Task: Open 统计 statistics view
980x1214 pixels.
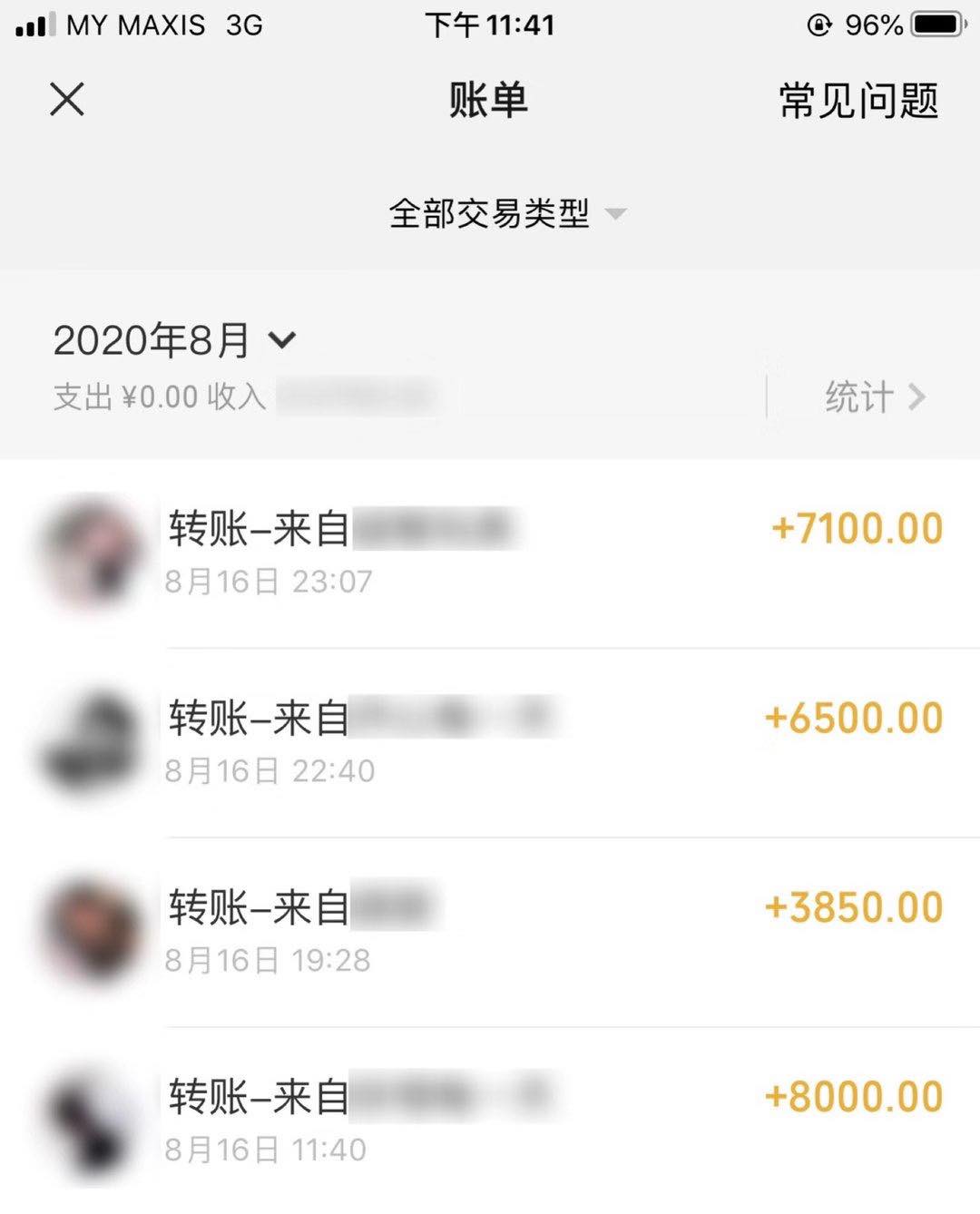Action: click(873, 397)
